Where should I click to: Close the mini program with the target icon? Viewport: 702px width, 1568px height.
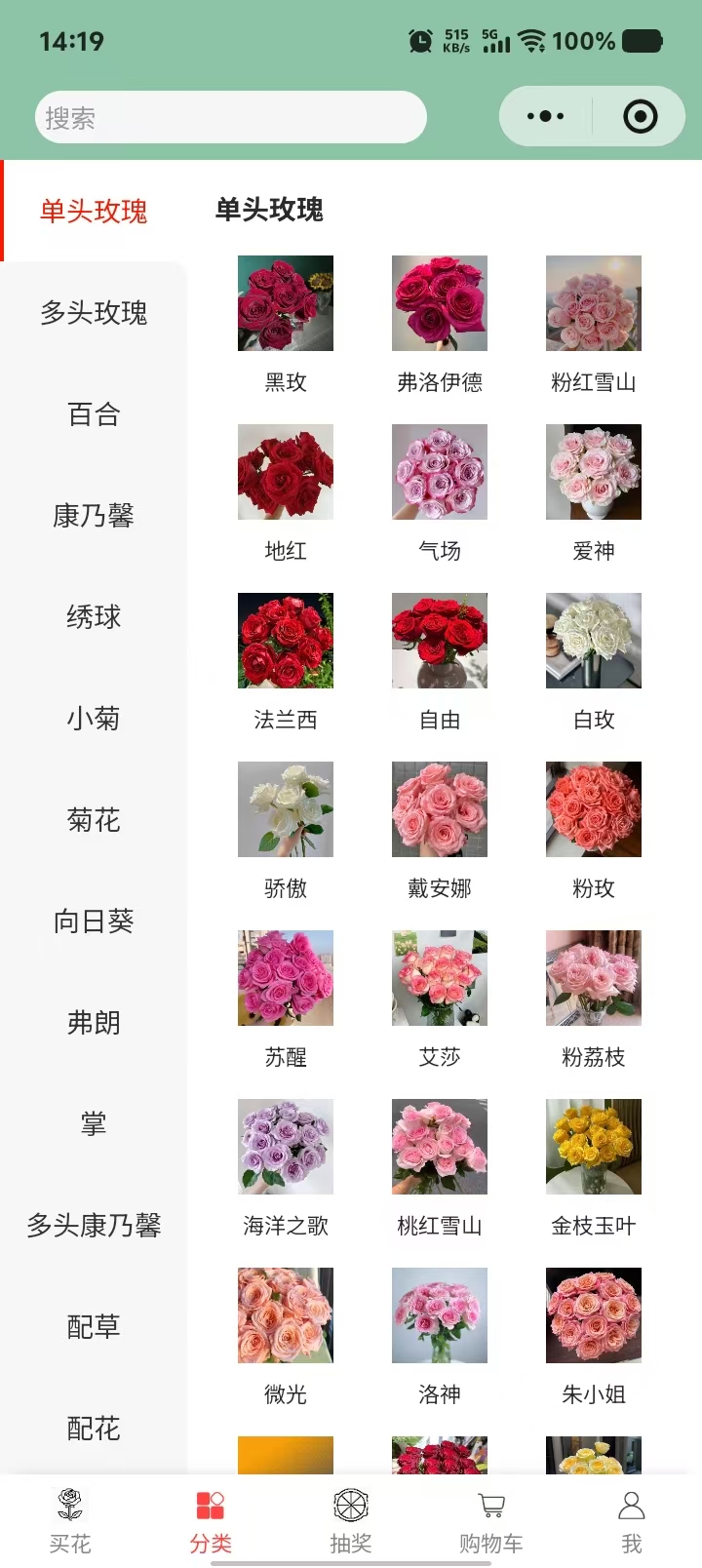tap(640, 117)
